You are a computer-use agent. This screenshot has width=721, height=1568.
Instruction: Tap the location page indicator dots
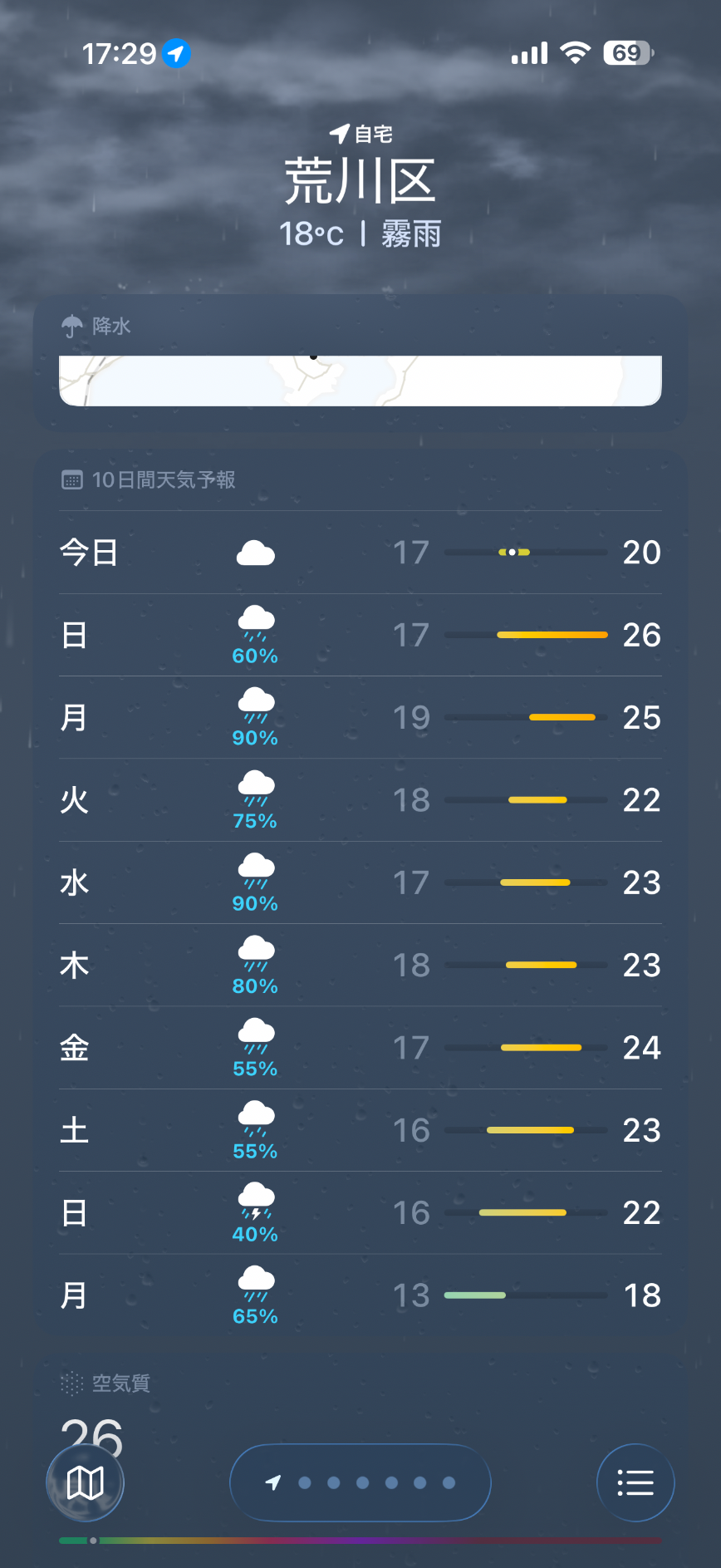click(360, 1482)
